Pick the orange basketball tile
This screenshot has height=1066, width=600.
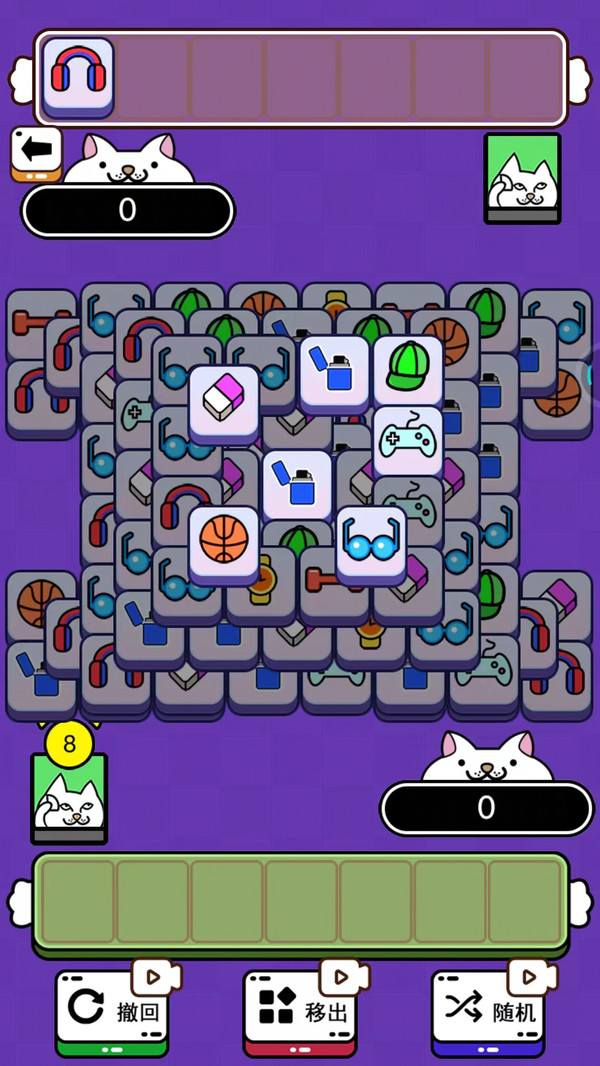[224, 540]
